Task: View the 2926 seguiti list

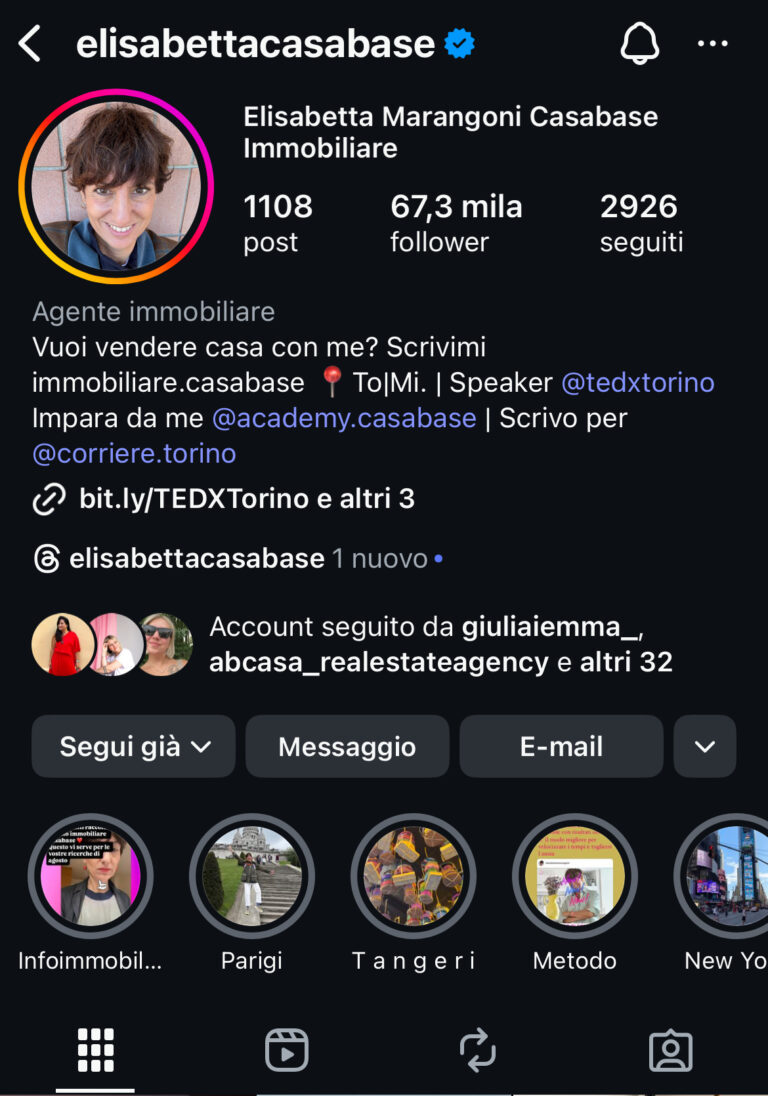Action: [641, 223]
